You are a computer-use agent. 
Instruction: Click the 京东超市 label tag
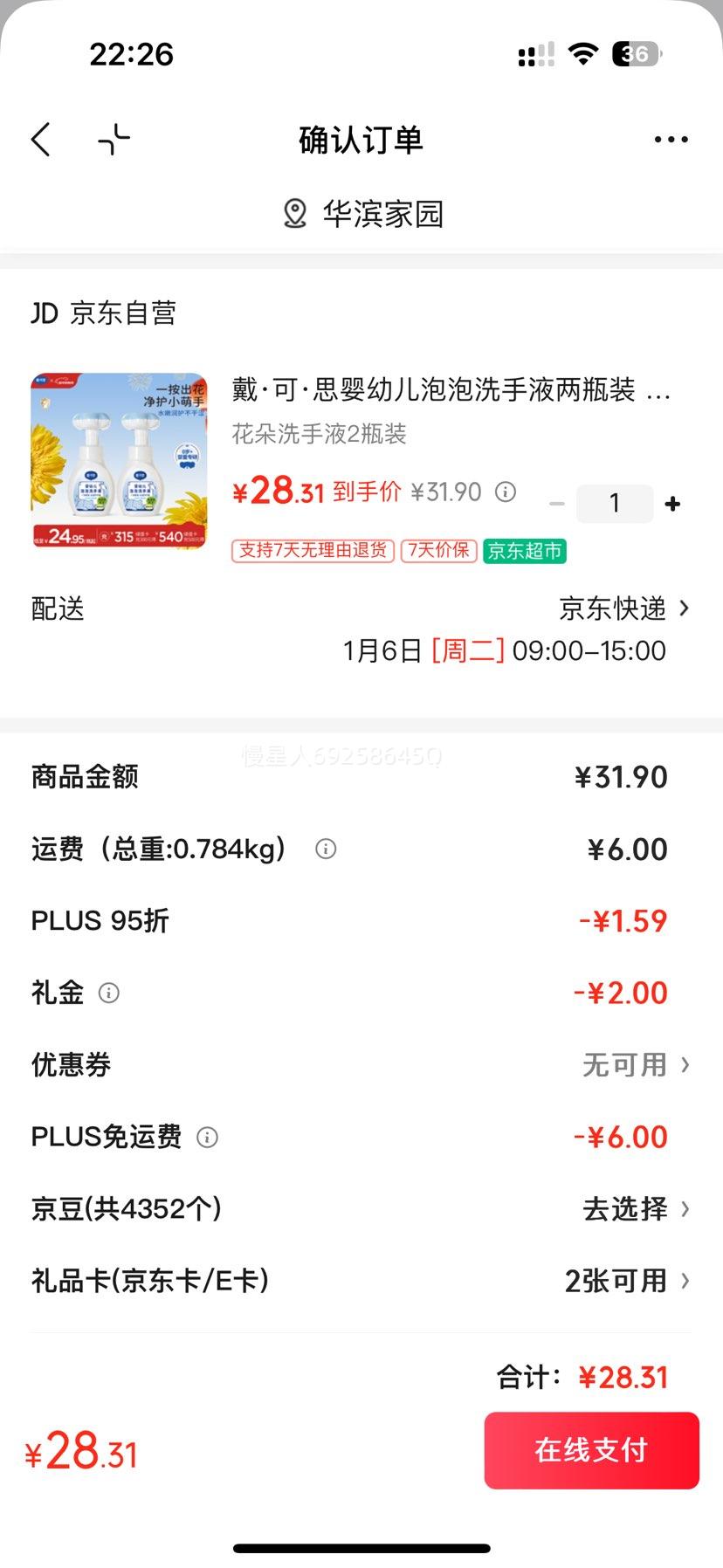click(525, 551)
